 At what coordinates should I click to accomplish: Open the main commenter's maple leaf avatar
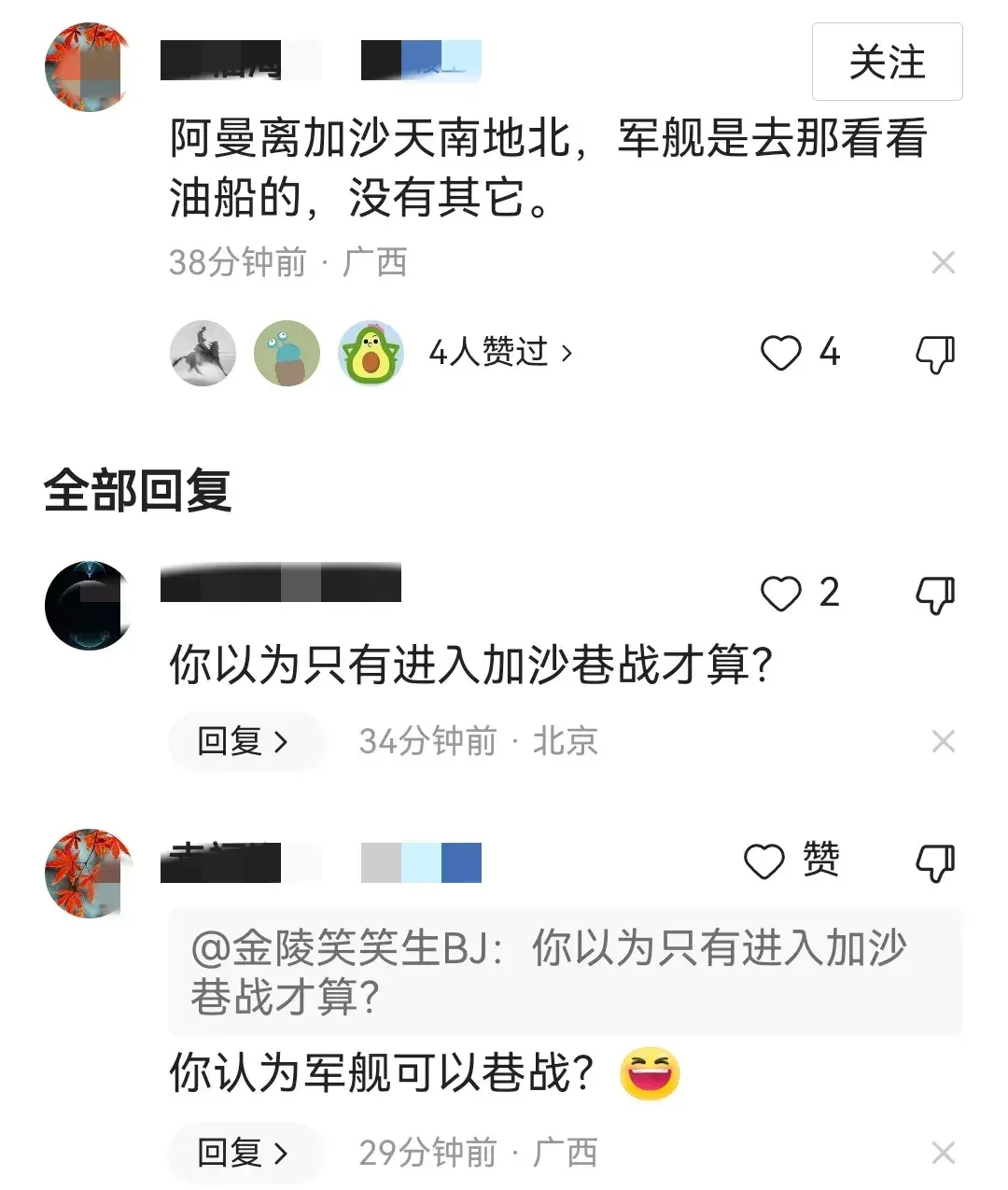[x=88, y=67]
